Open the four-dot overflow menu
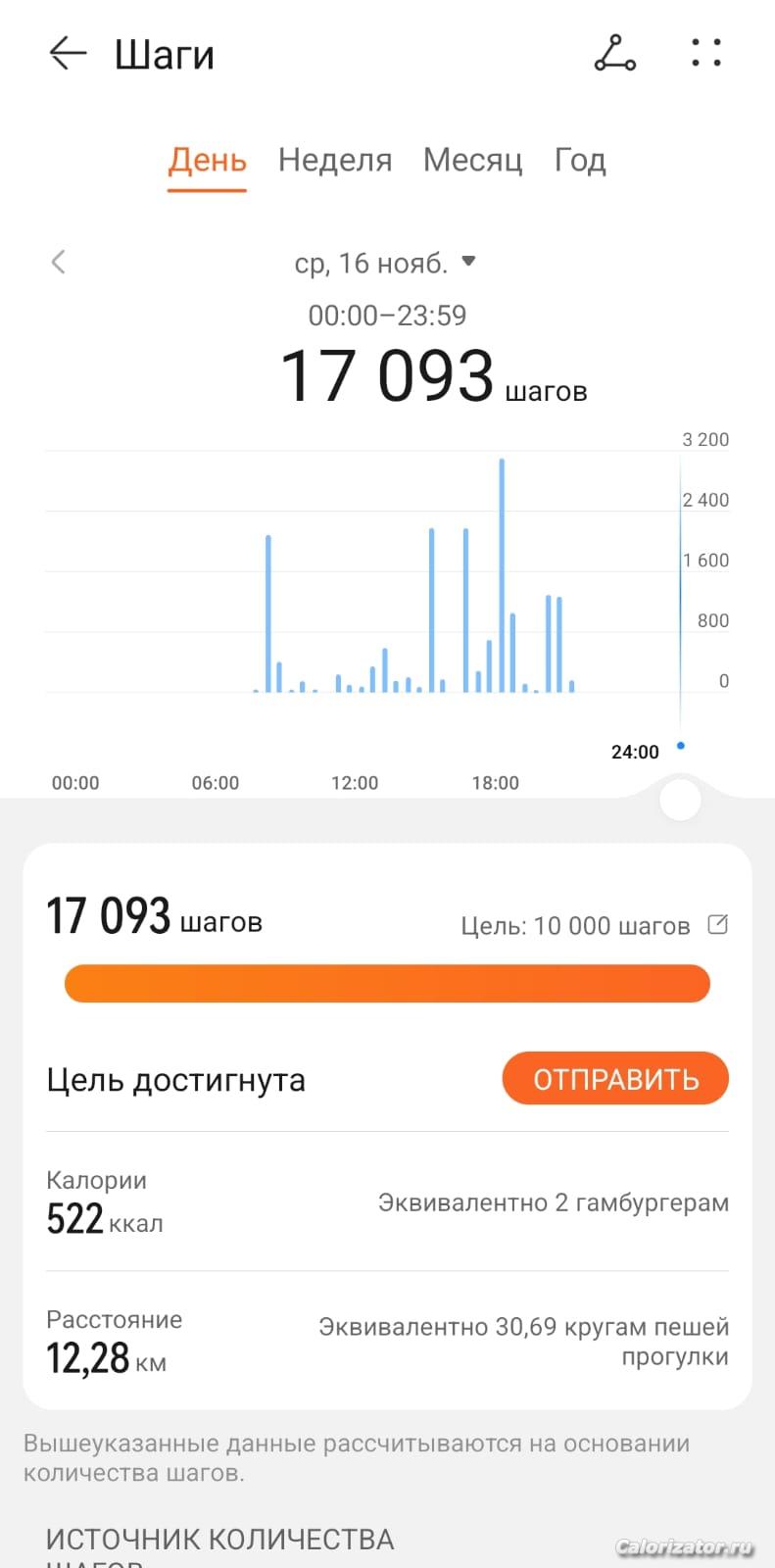Viewport: 775px width, 1568px height. [706, 53]
